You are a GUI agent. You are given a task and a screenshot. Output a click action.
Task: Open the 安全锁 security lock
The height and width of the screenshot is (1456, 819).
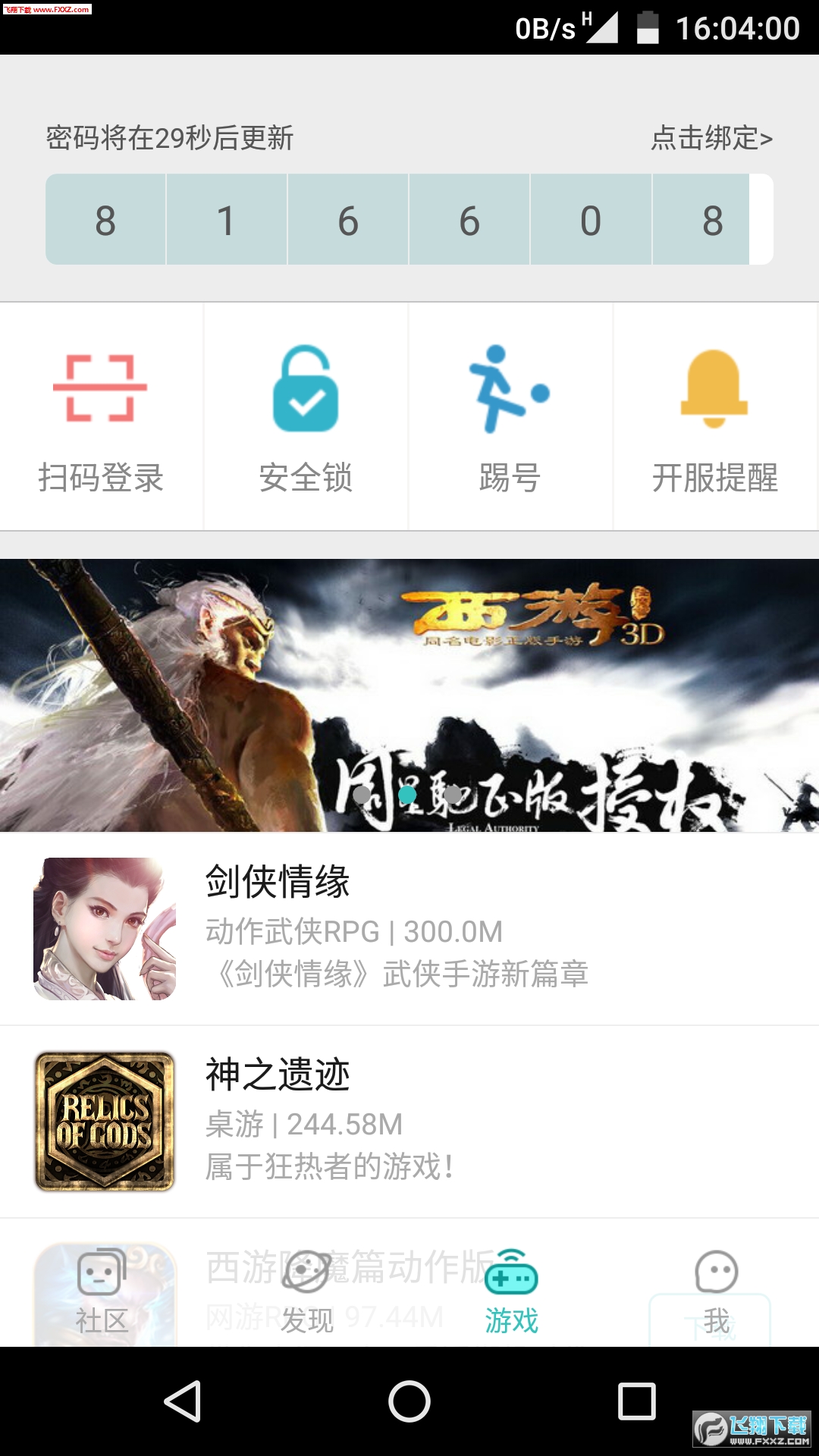click(x=306, y=418)
